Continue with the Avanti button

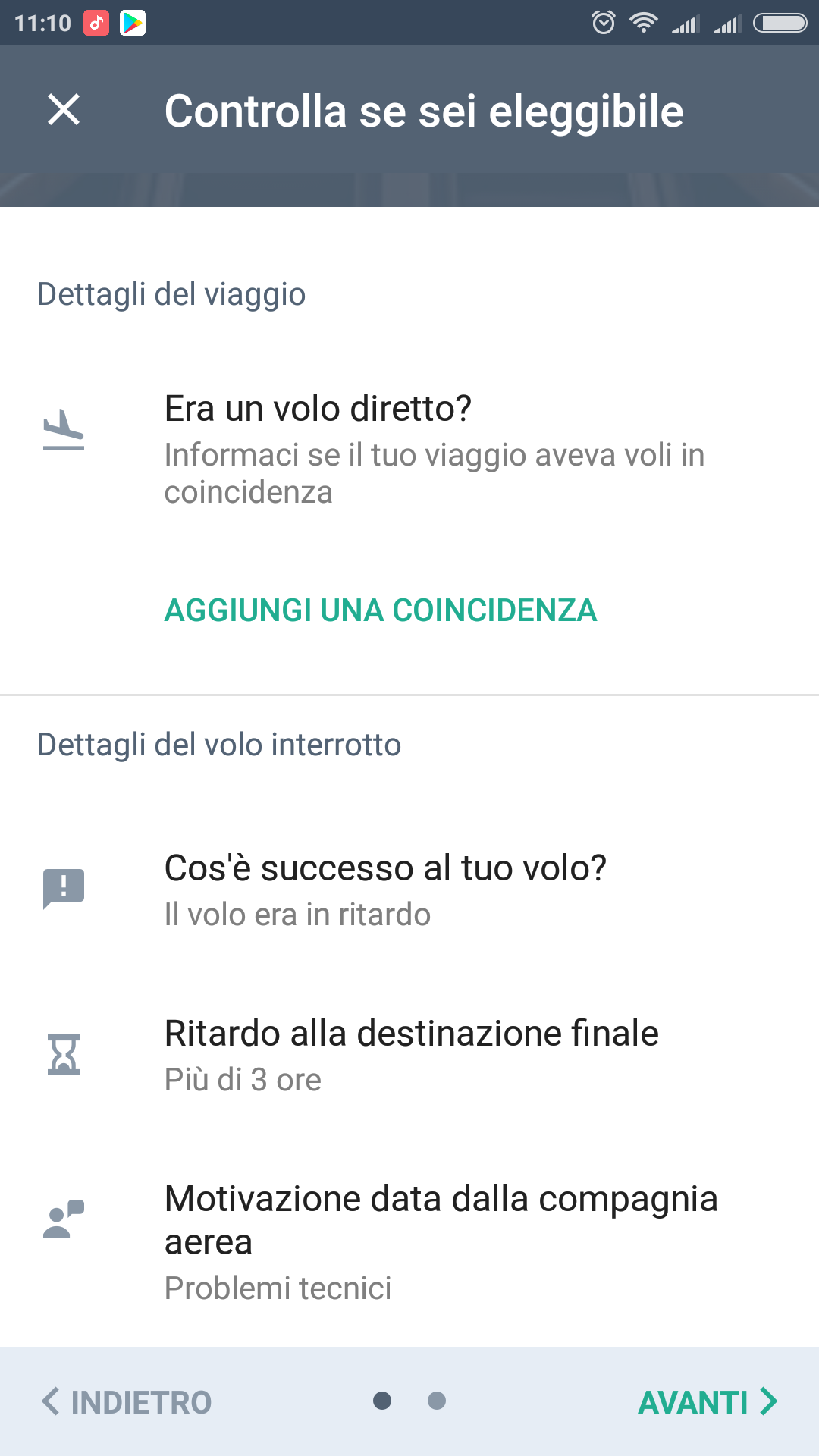click(x=708, y=1401)
